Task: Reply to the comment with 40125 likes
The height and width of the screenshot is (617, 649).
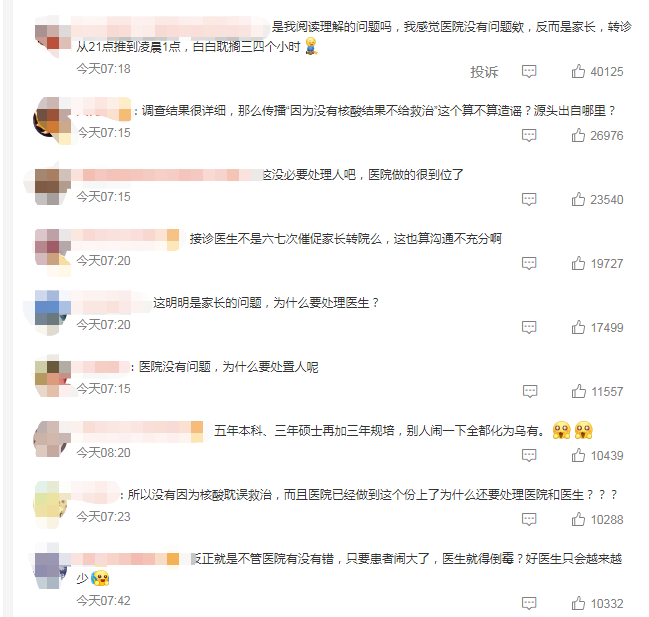Action: click(529, 72)
